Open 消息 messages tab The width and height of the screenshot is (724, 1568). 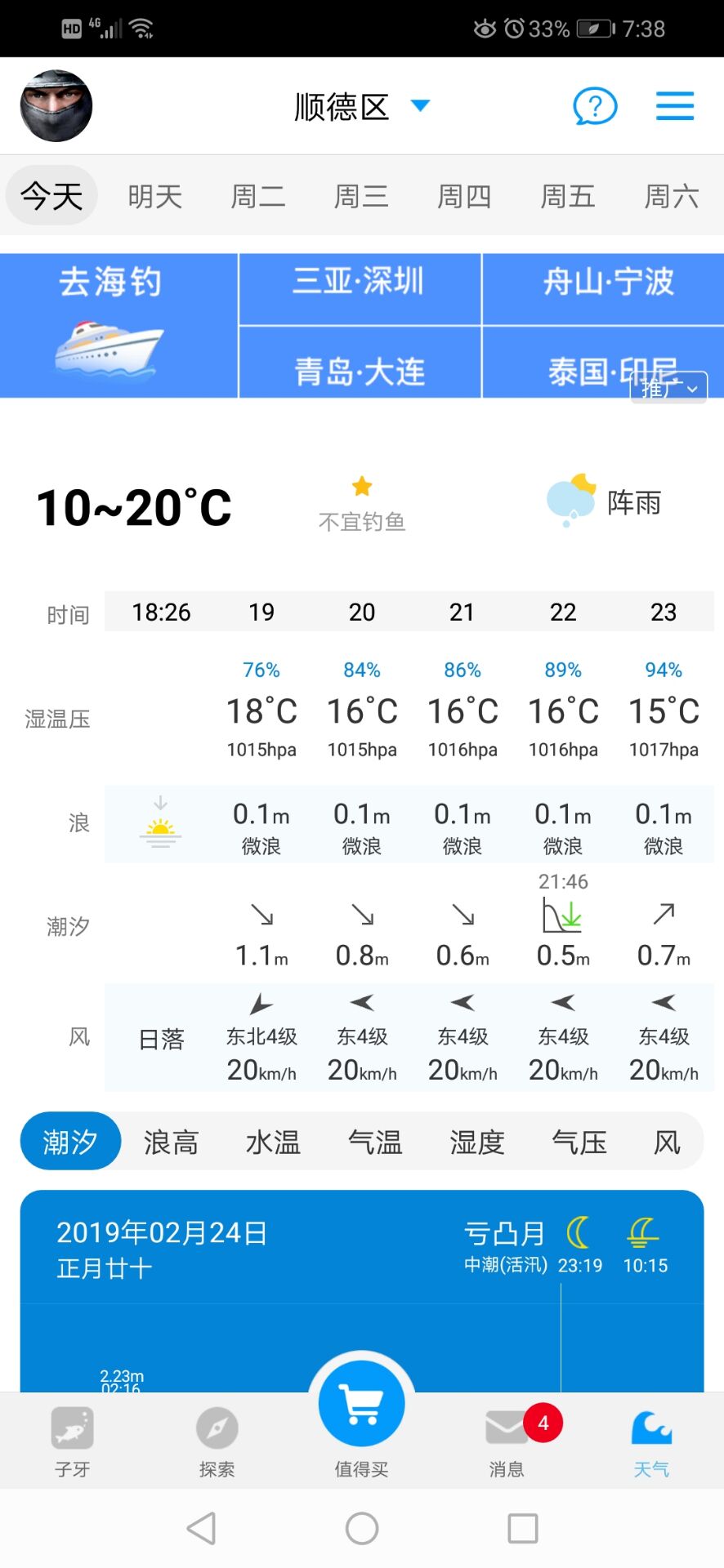507,1441
